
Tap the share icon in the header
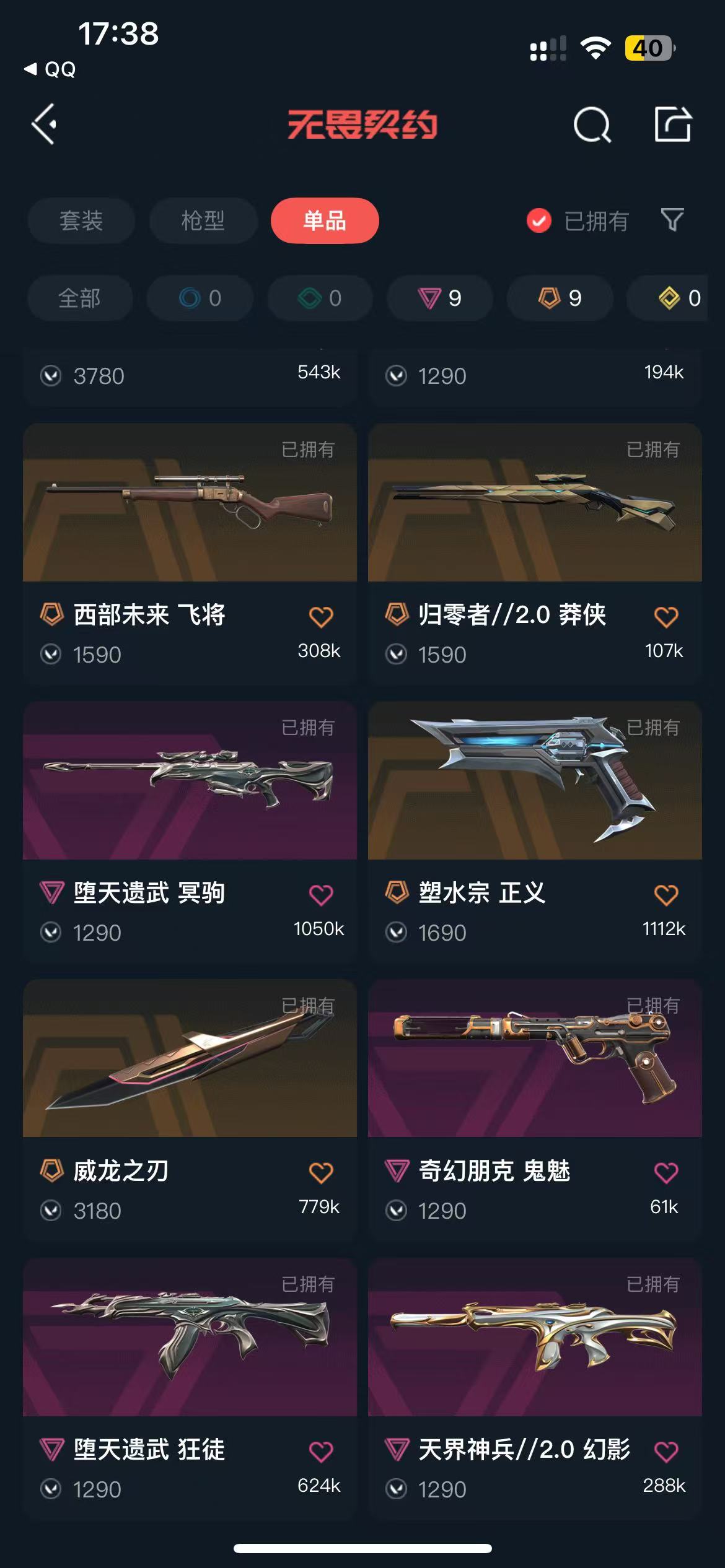(673, 124)
